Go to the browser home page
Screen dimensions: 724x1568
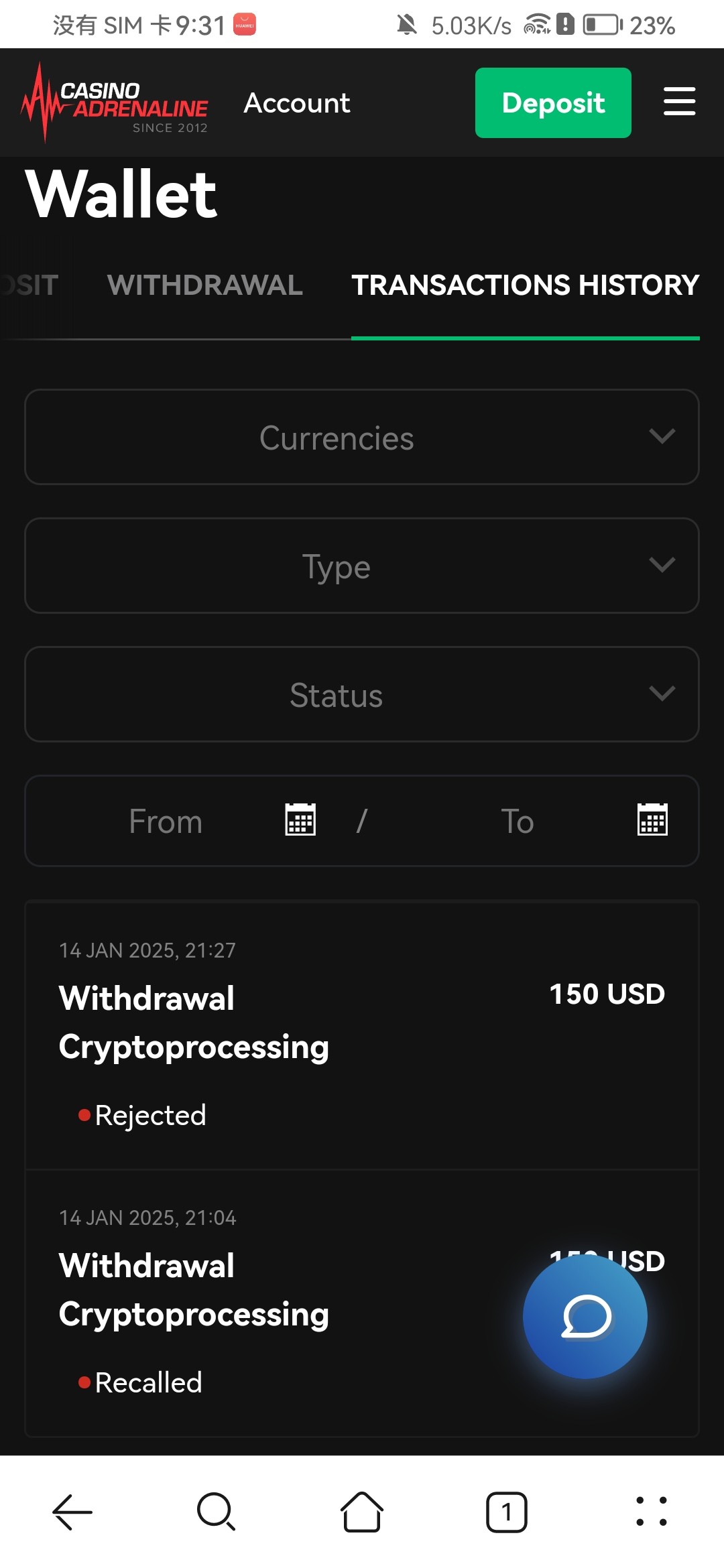pyautogui.click(x=362, y=1512)
